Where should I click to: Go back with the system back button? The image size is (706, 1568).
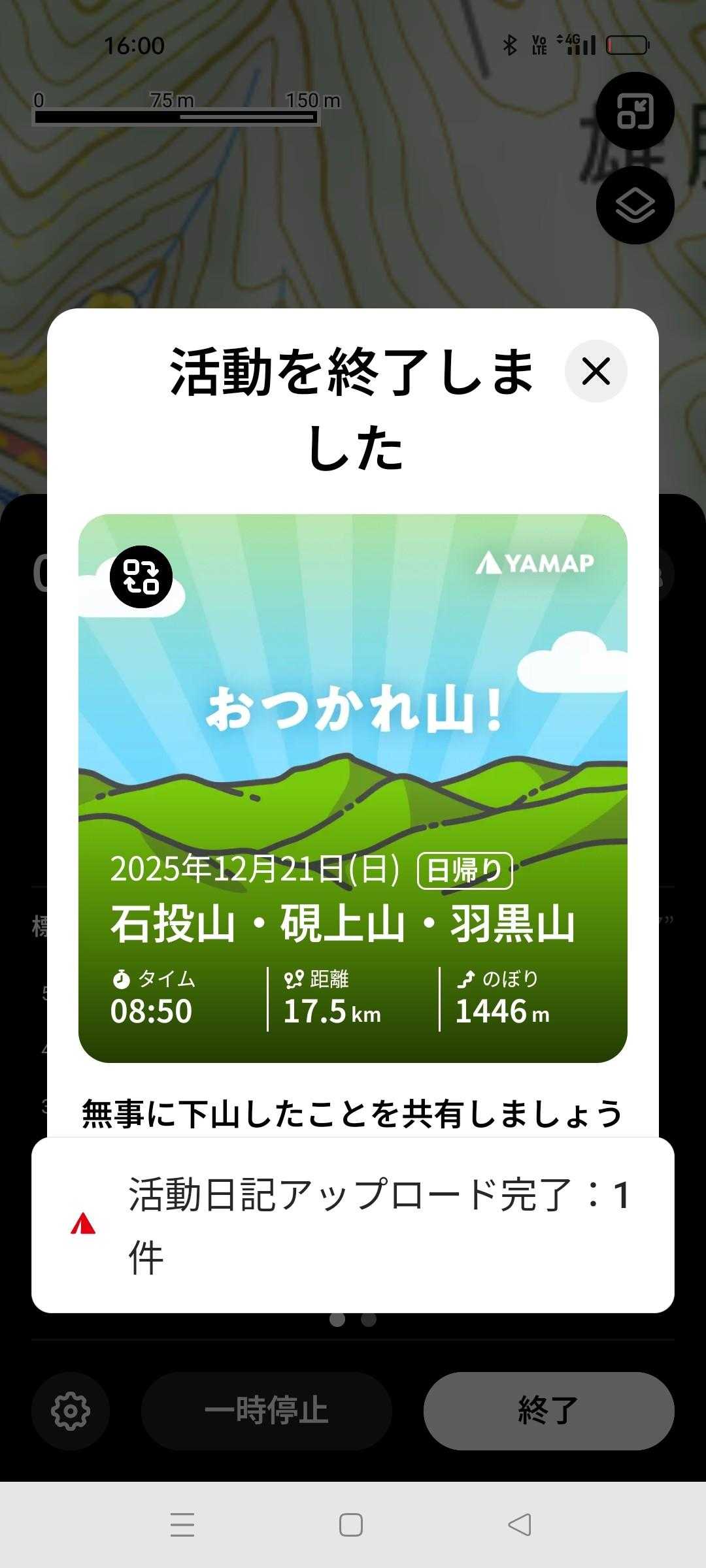coord(520,1525)
